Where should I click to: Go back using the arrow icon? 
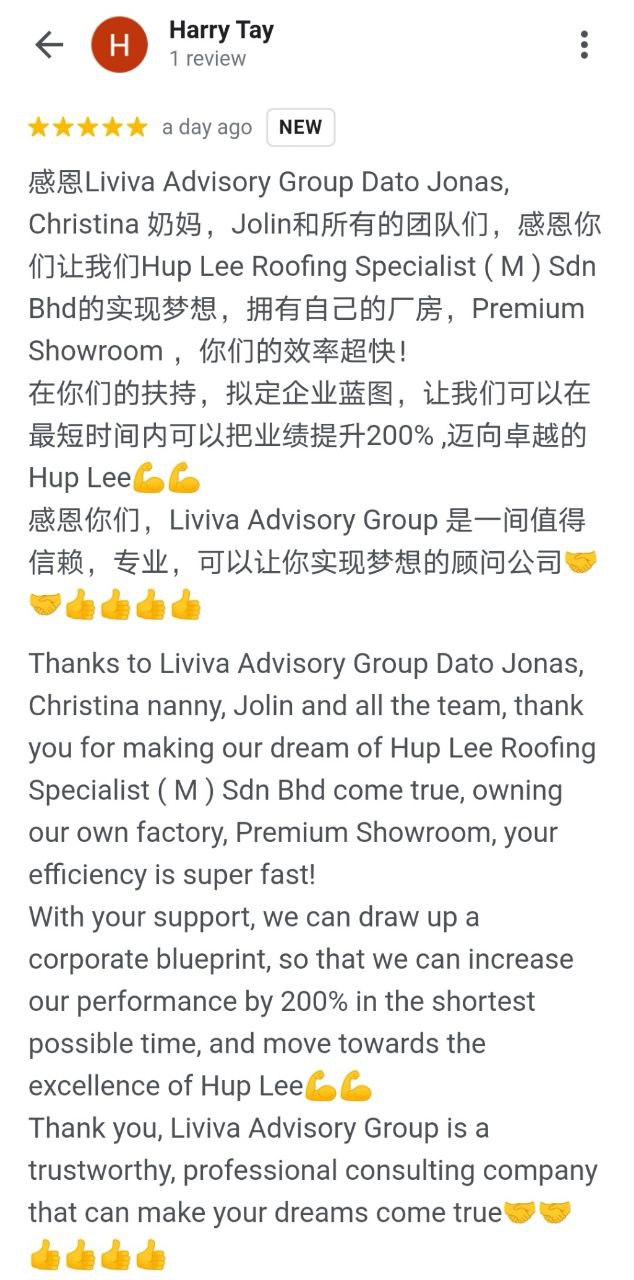(x=48, y=45)
